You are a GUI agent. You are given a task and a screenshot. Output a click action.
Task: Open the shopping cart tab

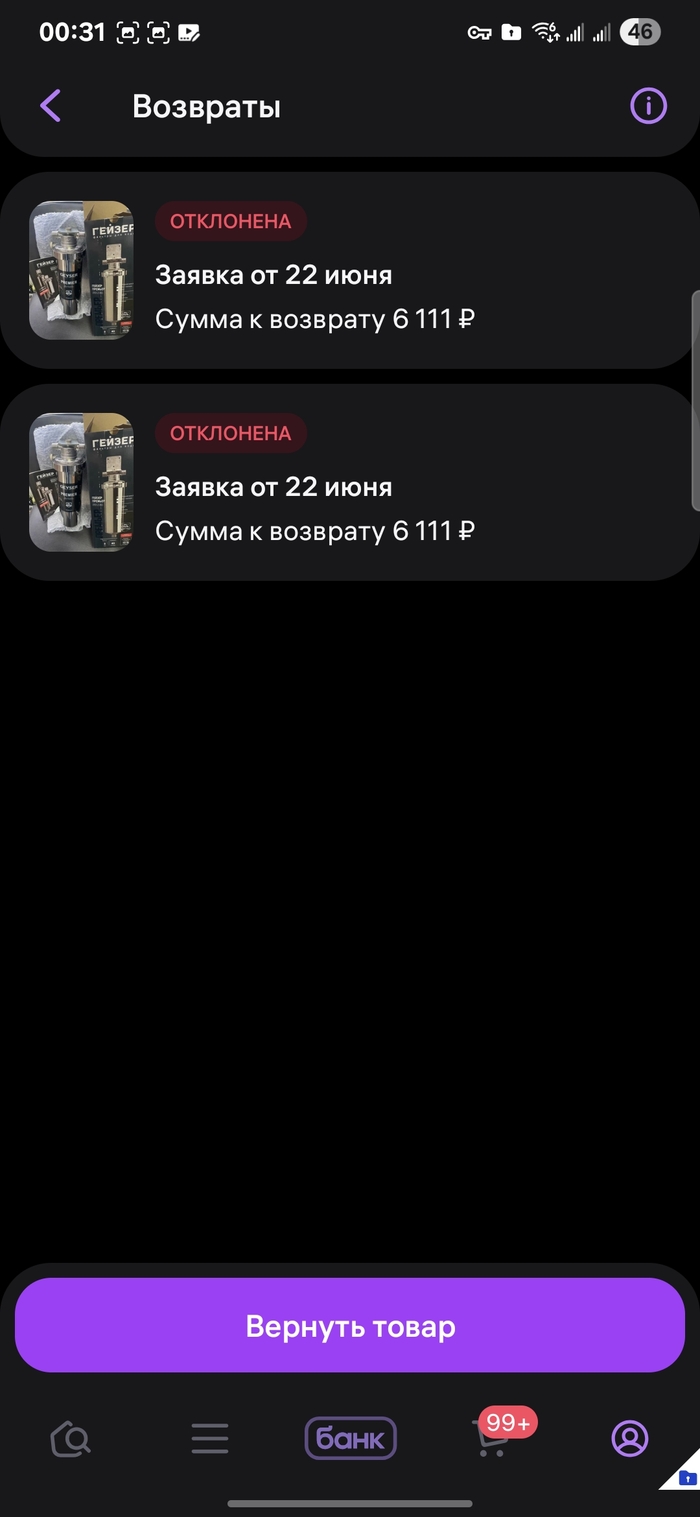point(491,1440)
